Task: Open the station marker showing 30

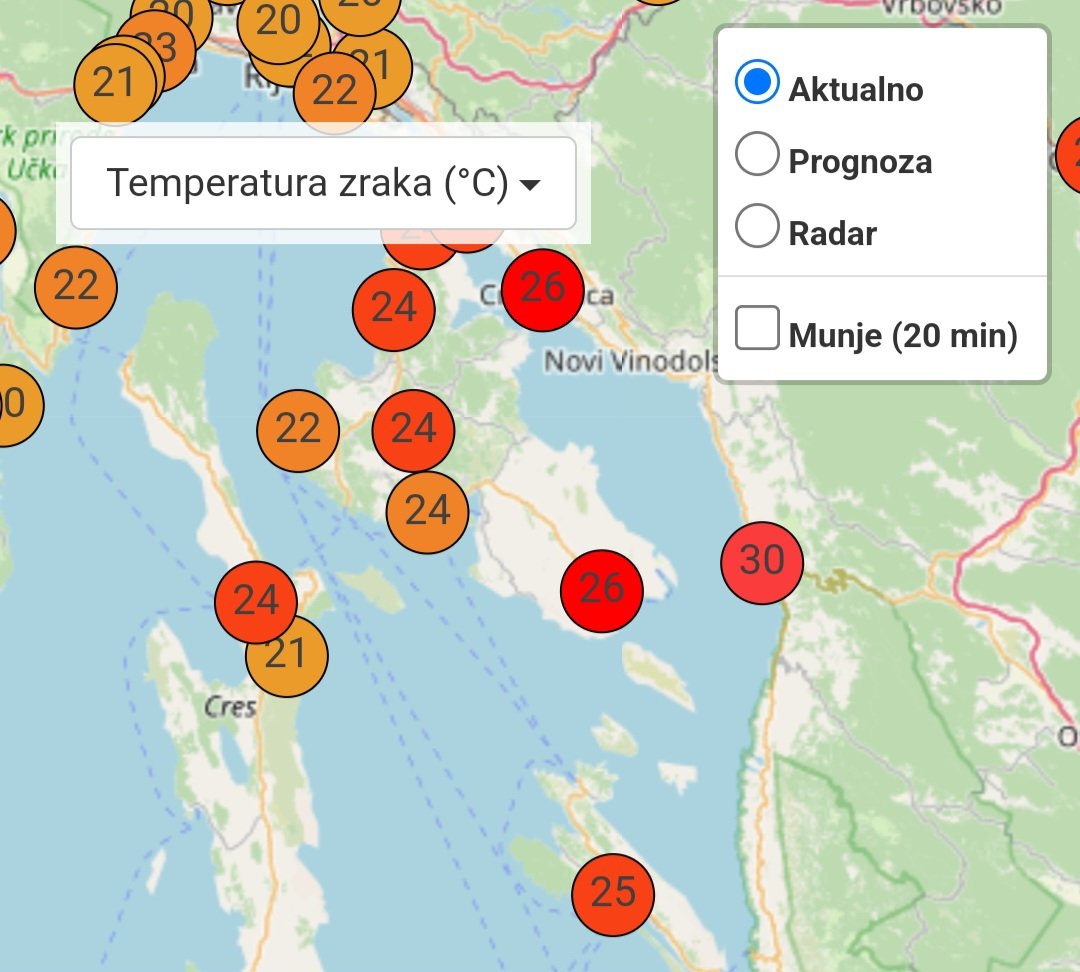Action: (x=761, y=562)
